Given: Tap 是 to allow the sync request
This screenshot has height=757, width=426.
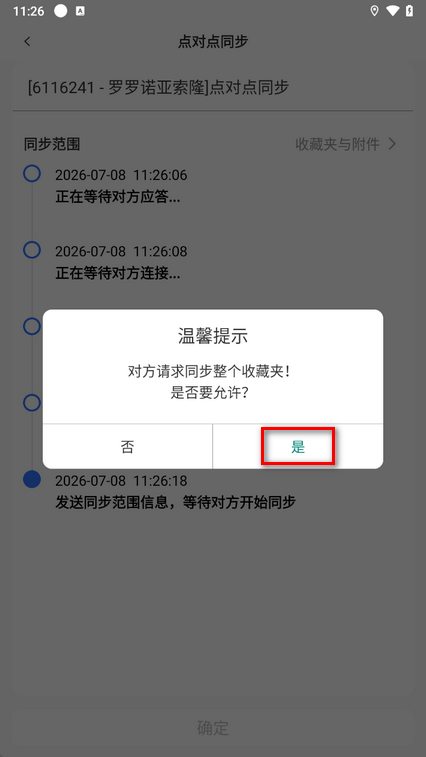Looking at the screenshot, I should (x=298, y=447).
